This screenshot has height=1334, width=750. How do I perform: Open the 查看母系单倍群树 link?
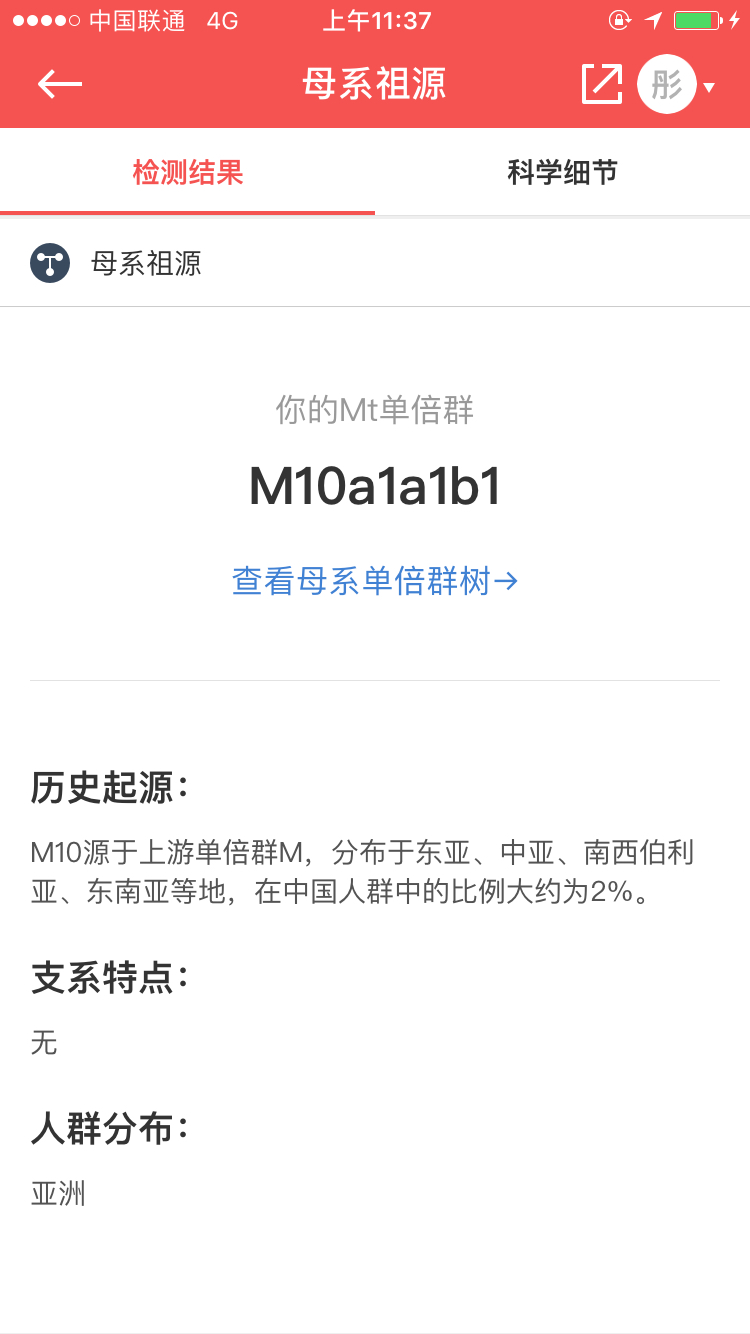375,581
